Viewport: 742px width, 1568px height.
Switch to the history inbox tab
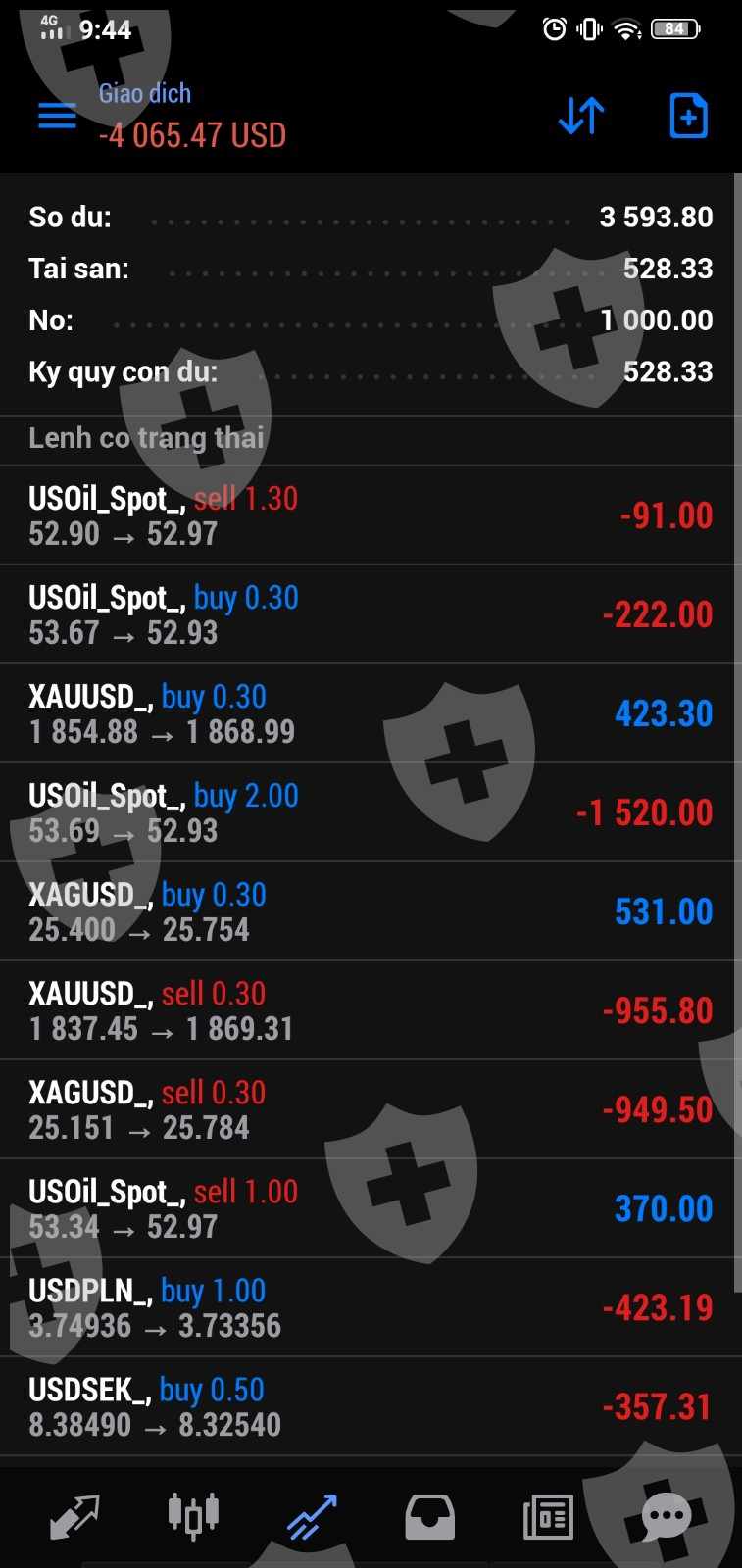(x=429, y=1517)
